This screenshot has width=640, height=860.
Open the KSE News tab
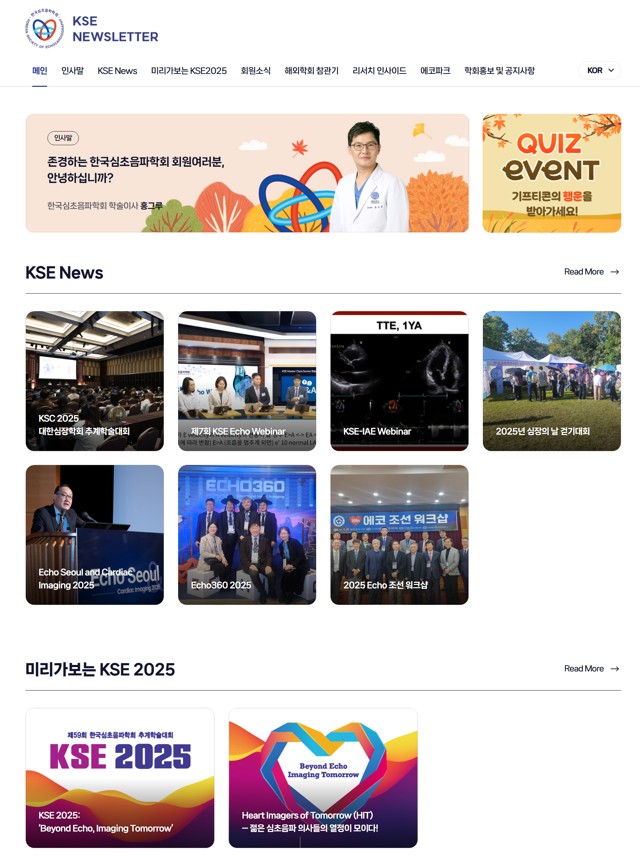(x=117, y=71)
